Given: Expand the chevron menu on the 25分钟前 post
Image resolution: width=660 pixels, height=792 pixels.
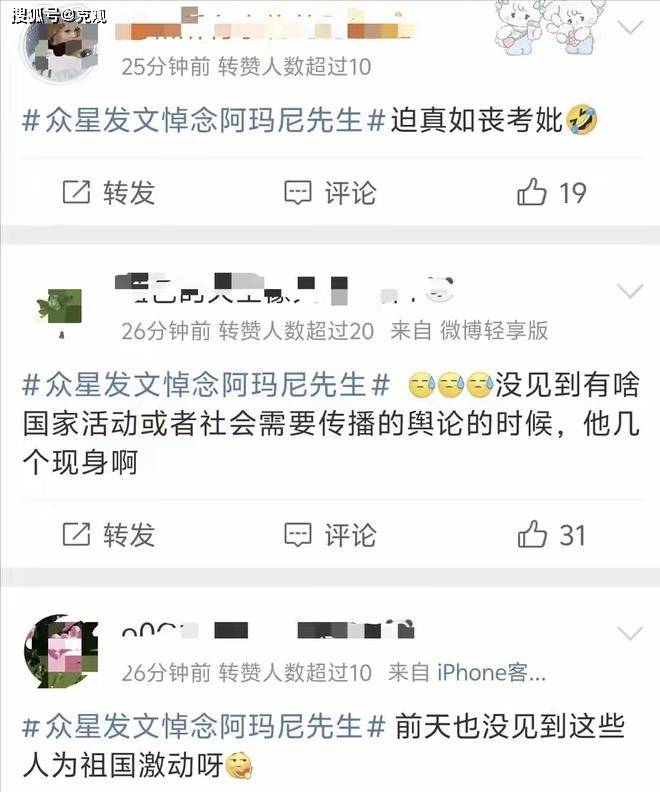Looking at the screenshot, I should [630, 27].
